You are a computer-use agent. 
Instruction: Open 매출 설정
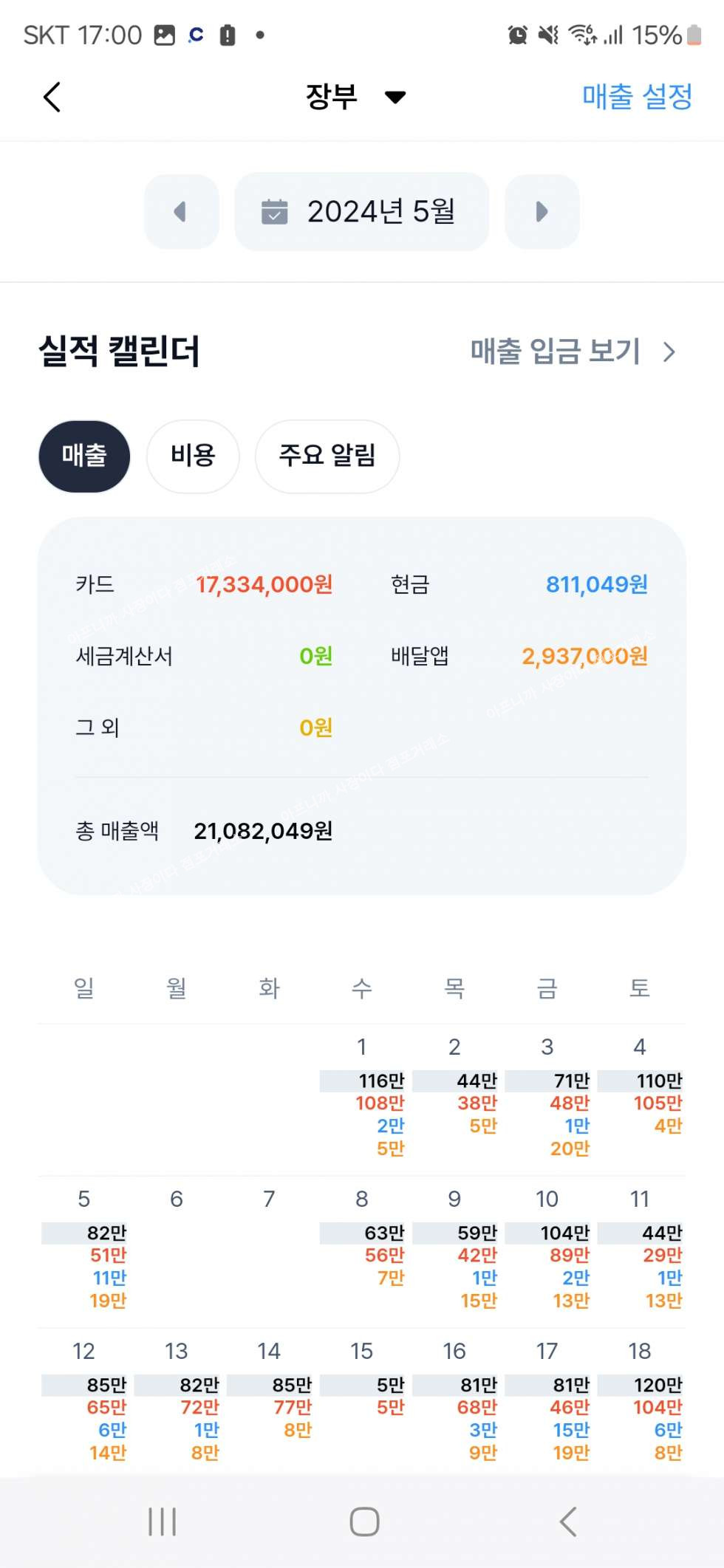637,97
